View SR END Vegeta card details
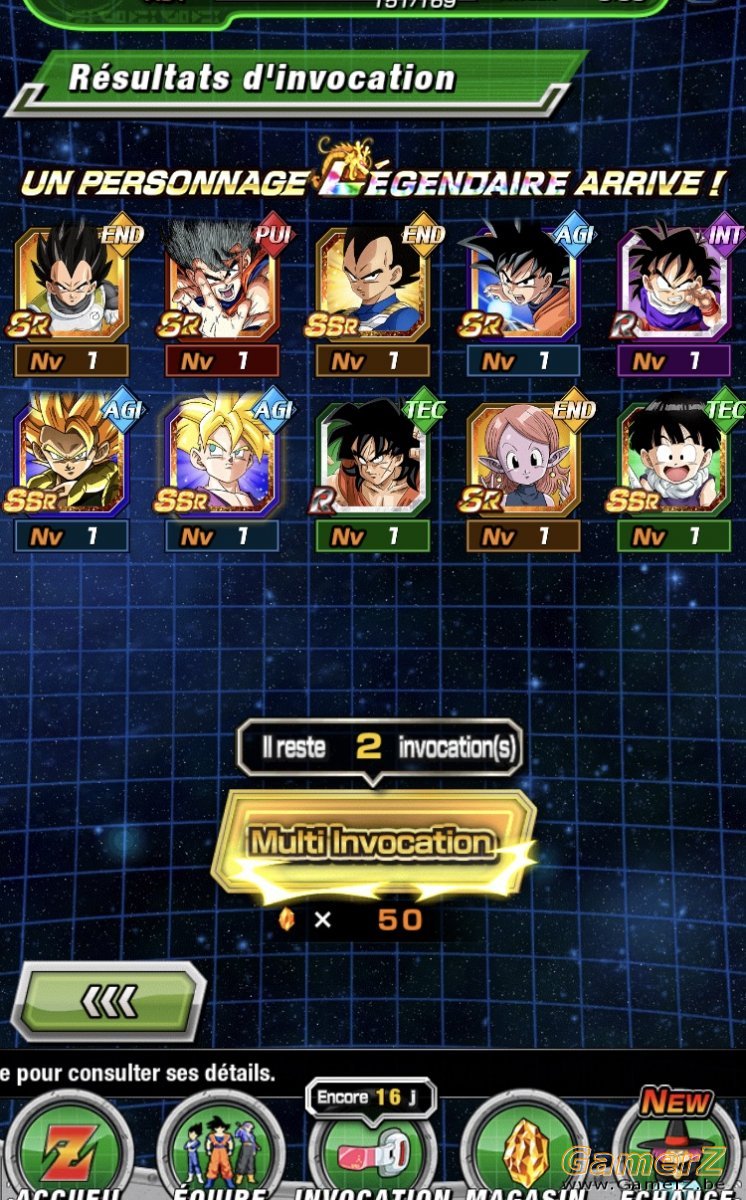The image size is (746, 1200). [72, 284]
